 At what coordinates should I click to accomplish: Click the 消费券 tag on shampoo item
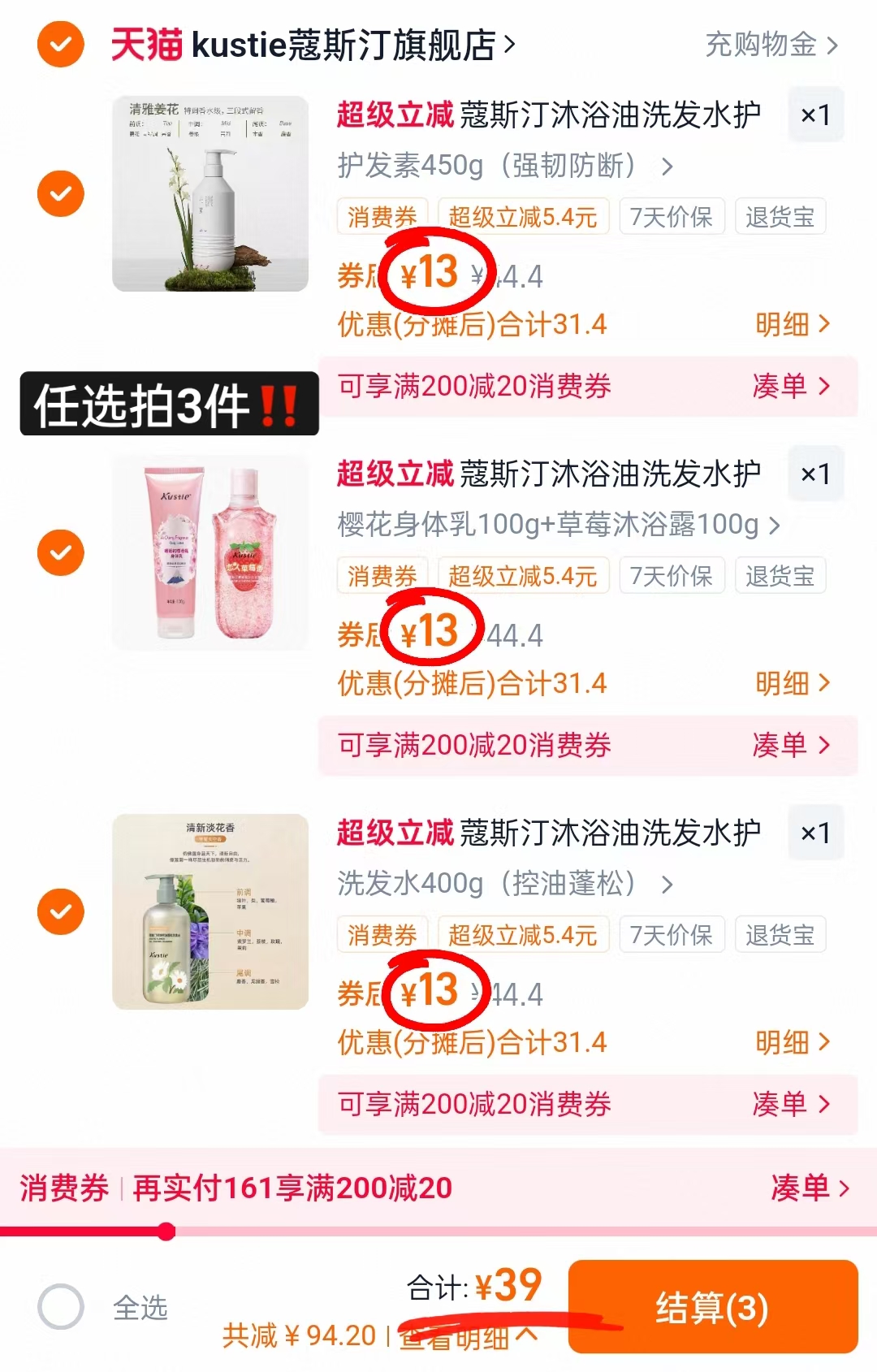click(x=382, y=934)
